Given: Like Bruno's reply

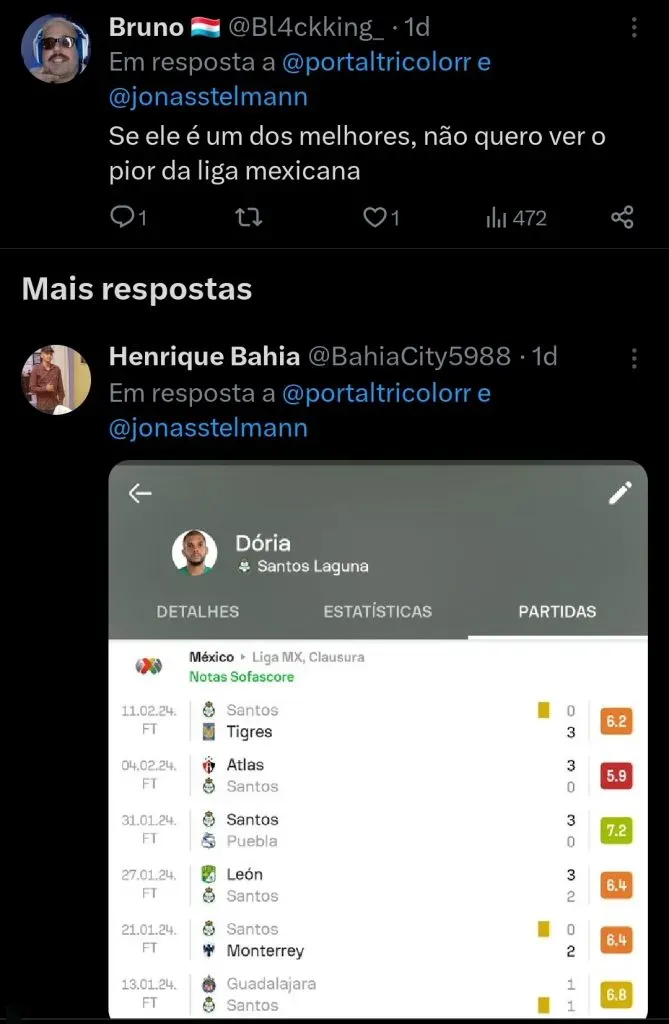Looking at the screenshot, I should (375, 217).
